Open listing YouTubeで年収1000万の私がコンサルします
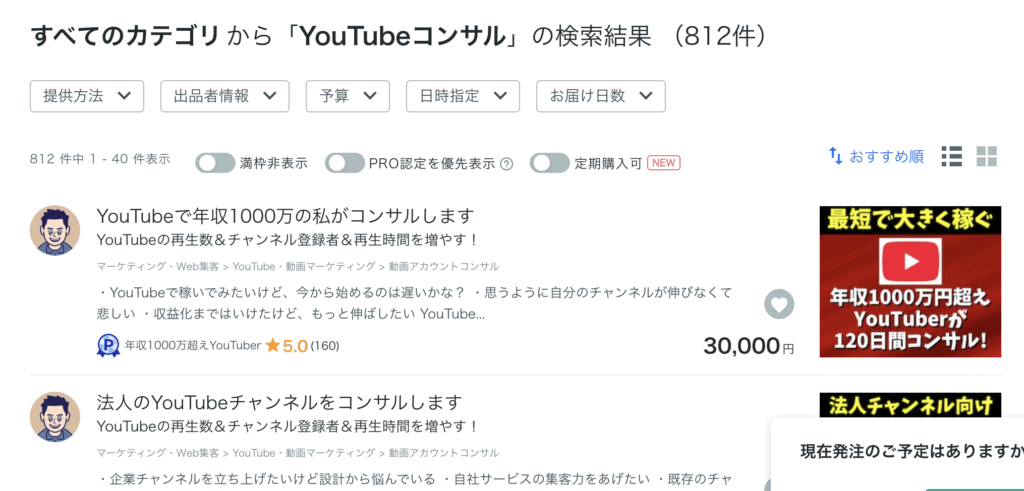1024x491 pixels. click(x=285, y=216)
